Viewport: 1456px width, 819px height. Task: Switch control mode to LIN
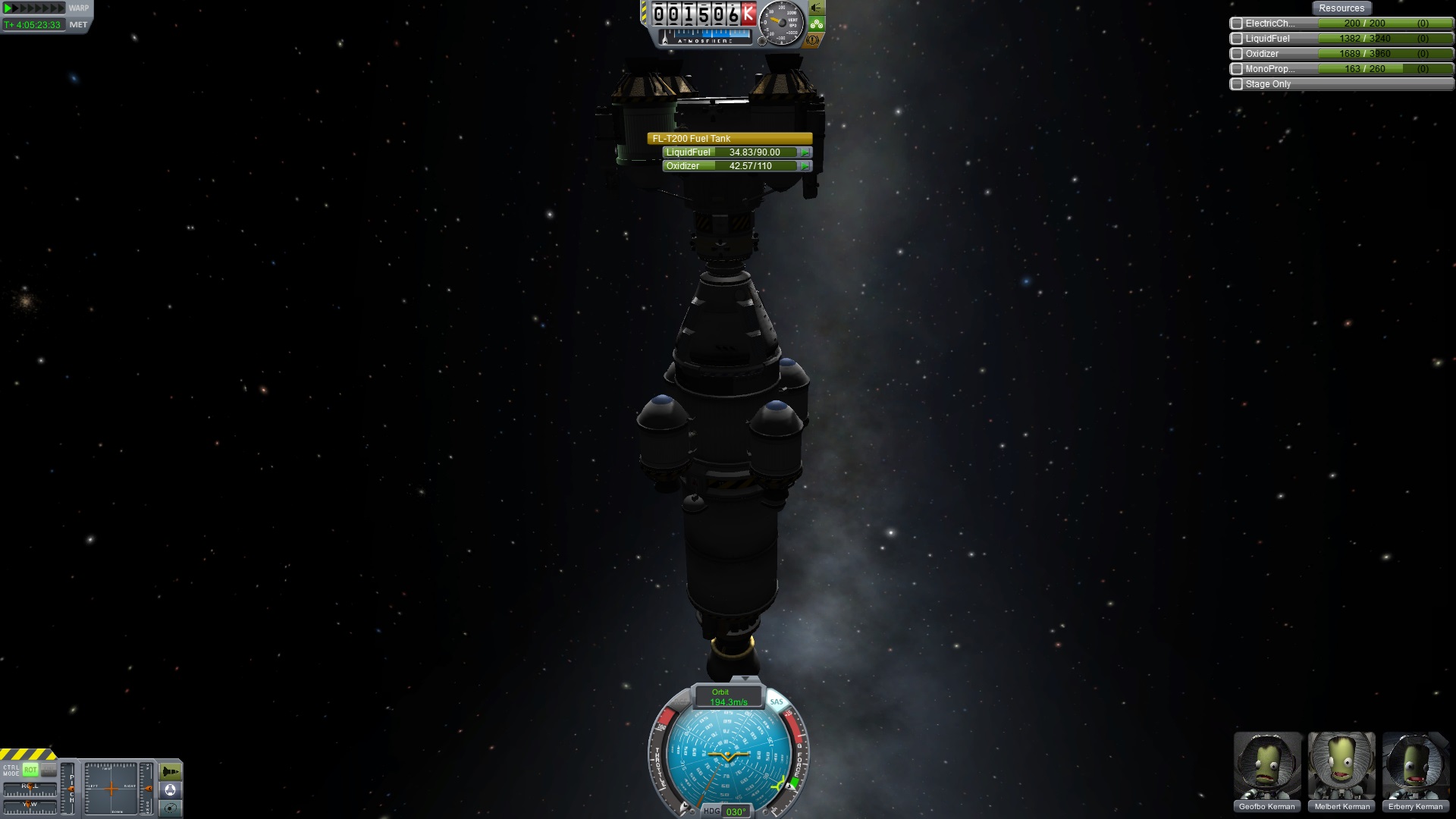49,770
